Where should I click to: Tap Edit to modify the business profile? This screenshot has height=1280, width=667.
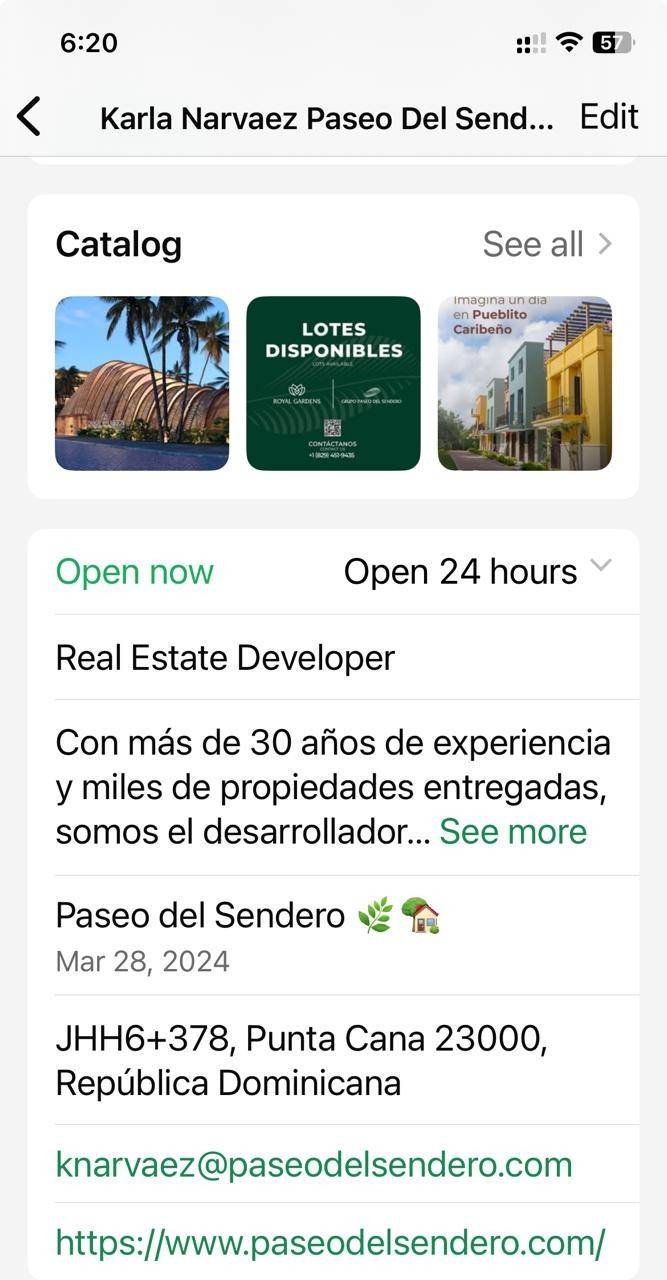click(x=608, y=117)
